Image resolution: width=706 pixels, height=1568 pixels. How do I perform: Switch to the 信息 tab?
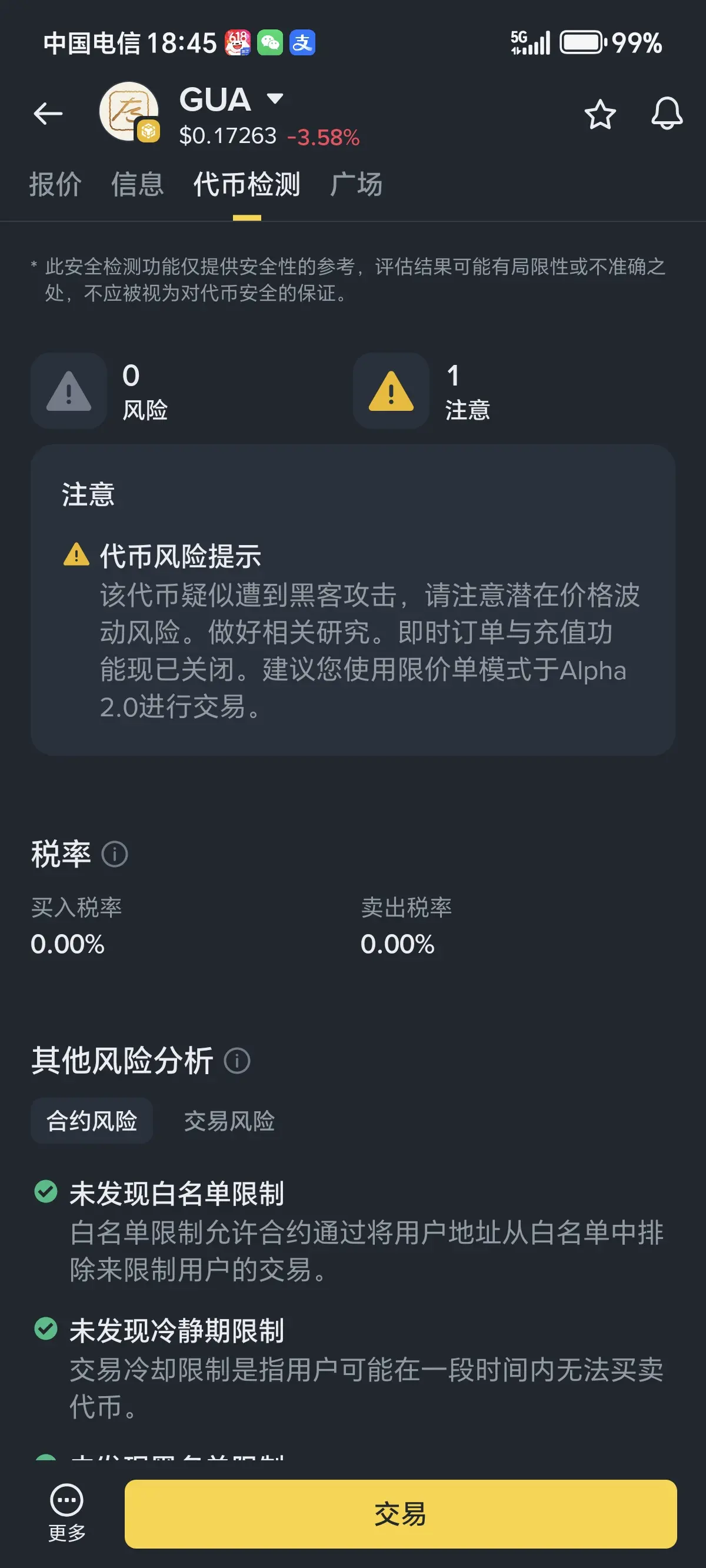click(x=138, y=184)
